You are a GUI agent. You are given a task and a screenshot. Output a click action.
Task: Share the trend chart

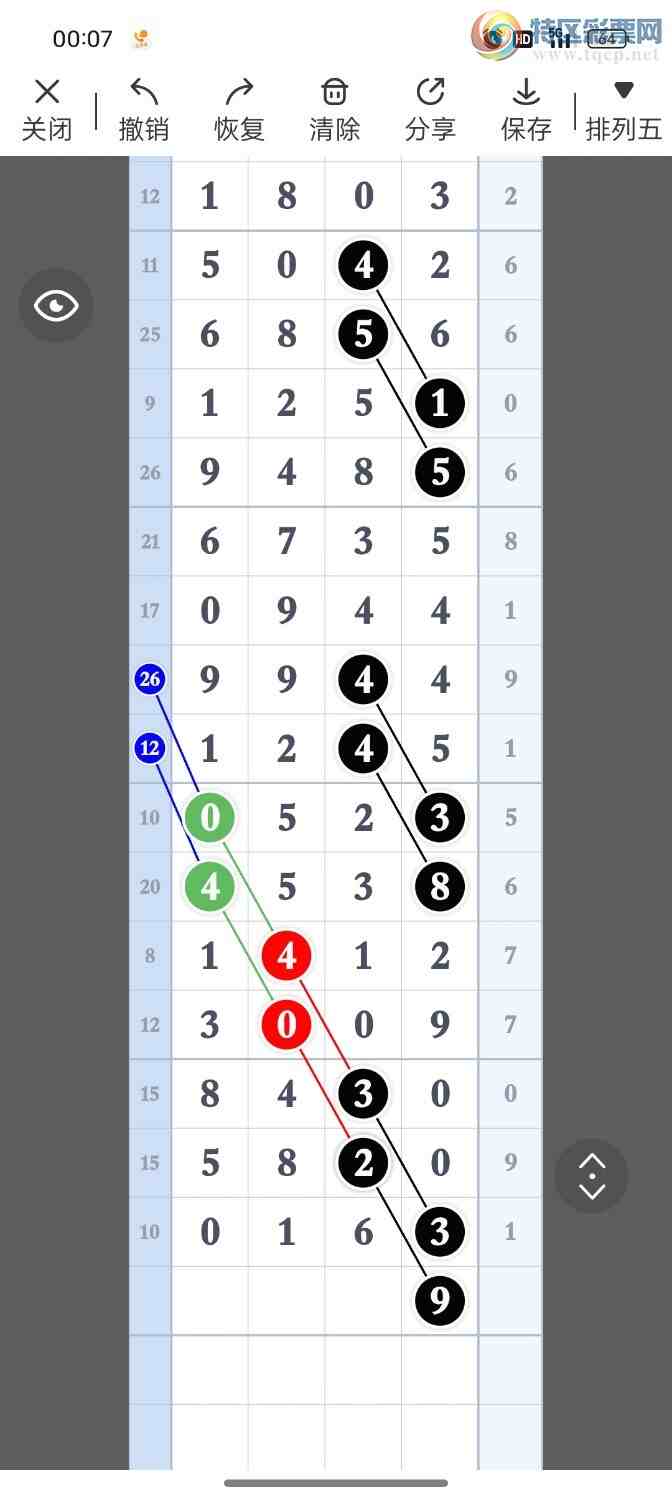430,110
